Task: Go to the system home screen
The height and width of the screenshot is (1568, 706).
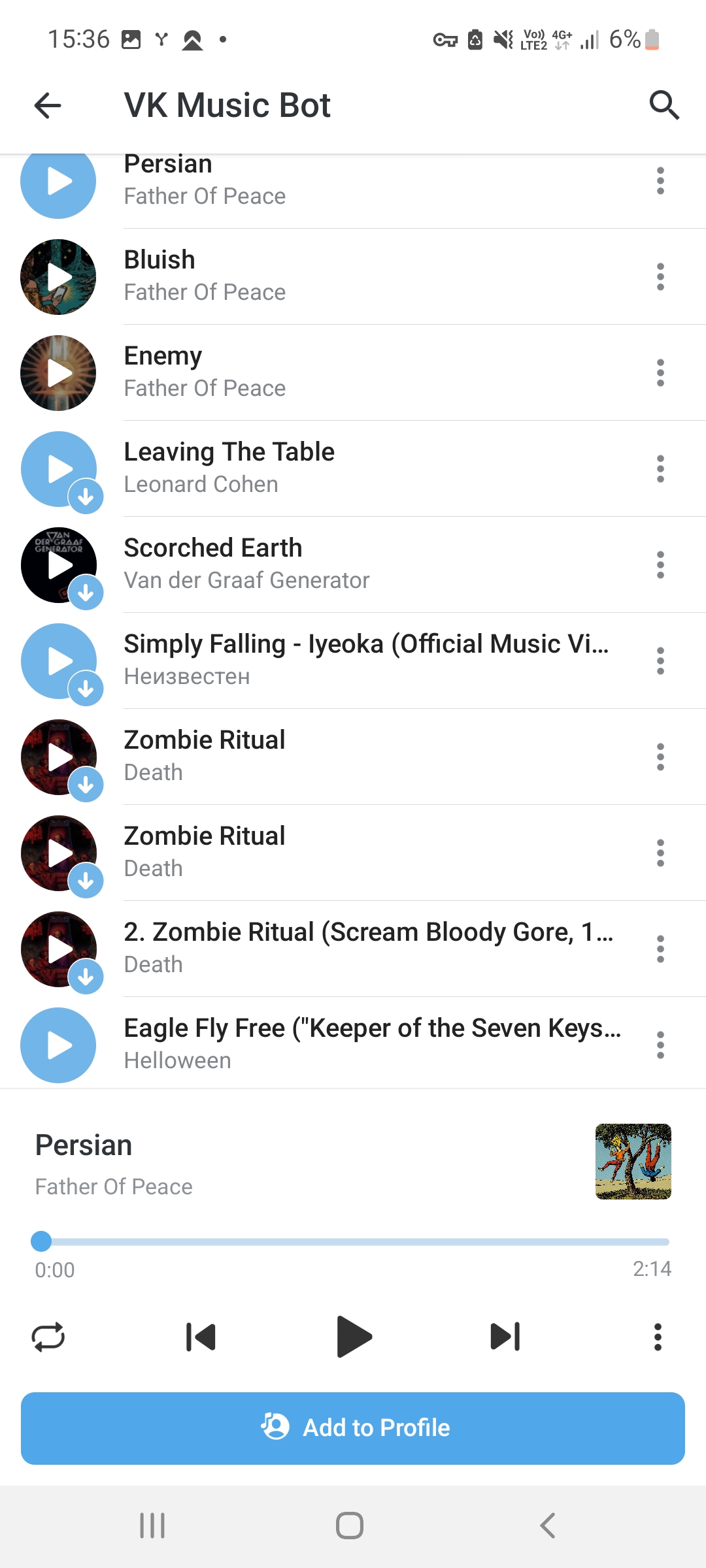Action: point(350,1526)
